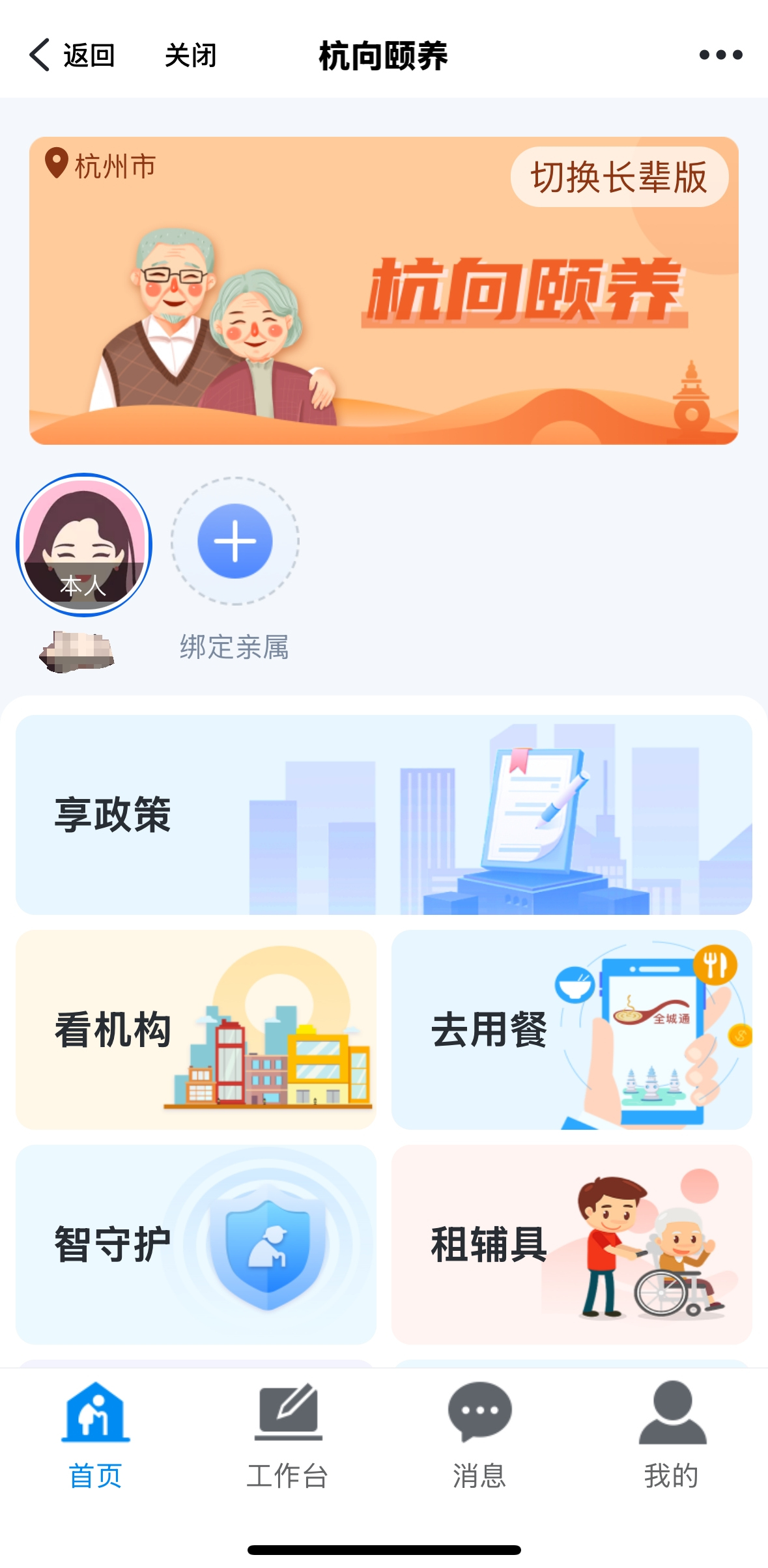This screenshot has height=1568, width=768.
Task: Close the mini program via 关闭
Action: pyautogui.click(x=190, y=55)
